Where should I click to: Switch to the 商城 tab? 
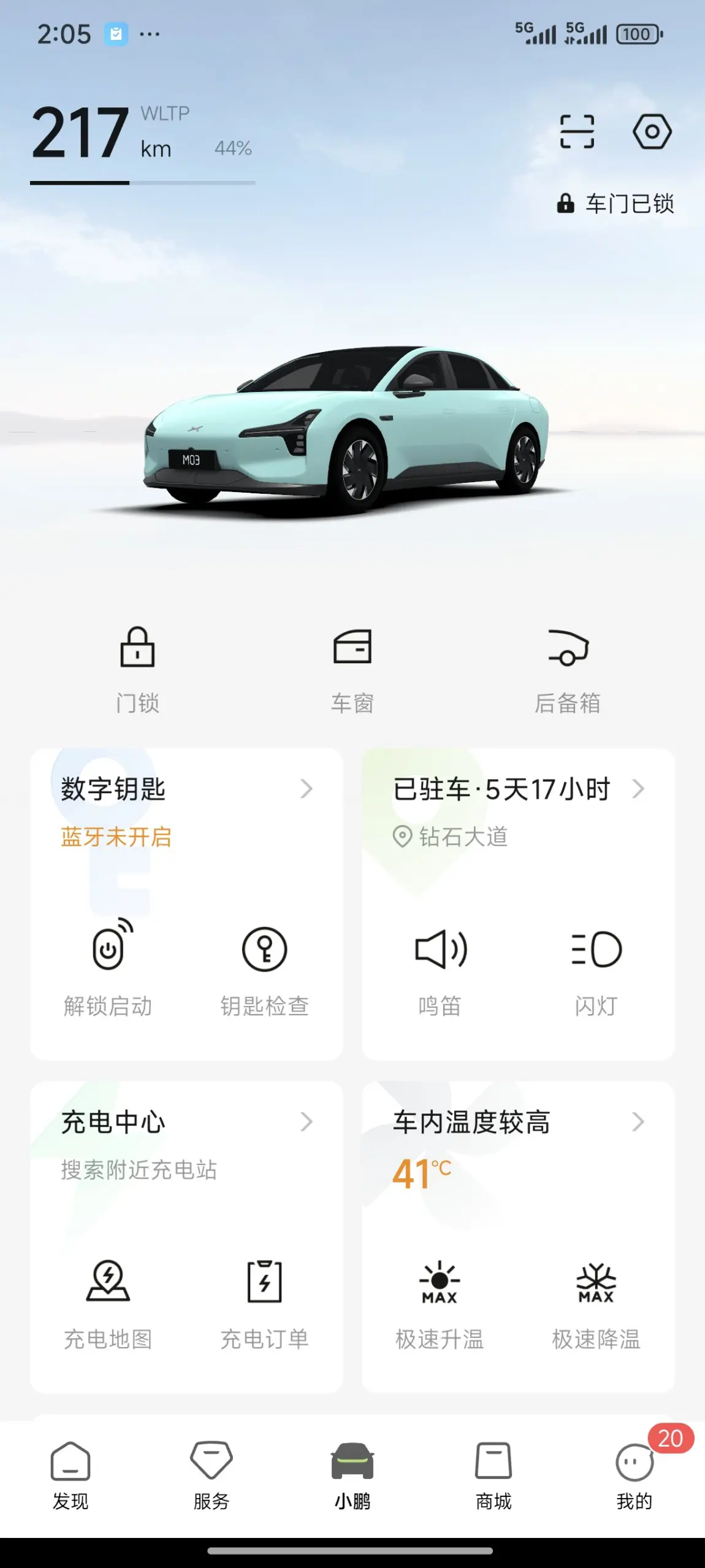493,1475
